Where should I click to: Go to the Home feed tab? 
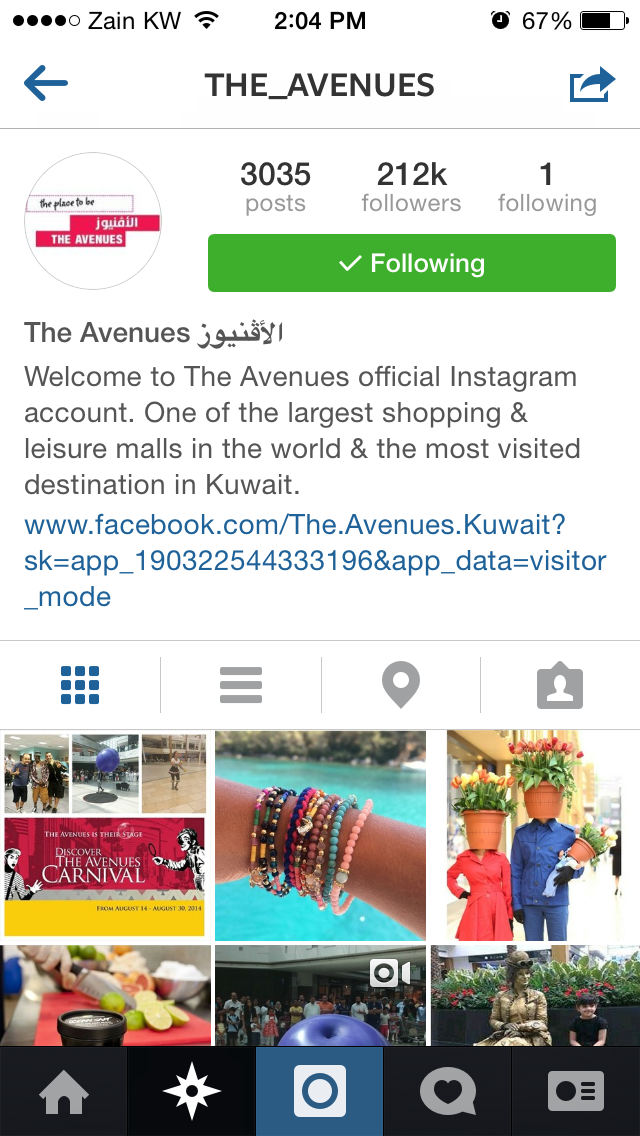(x=64, y=1091)
